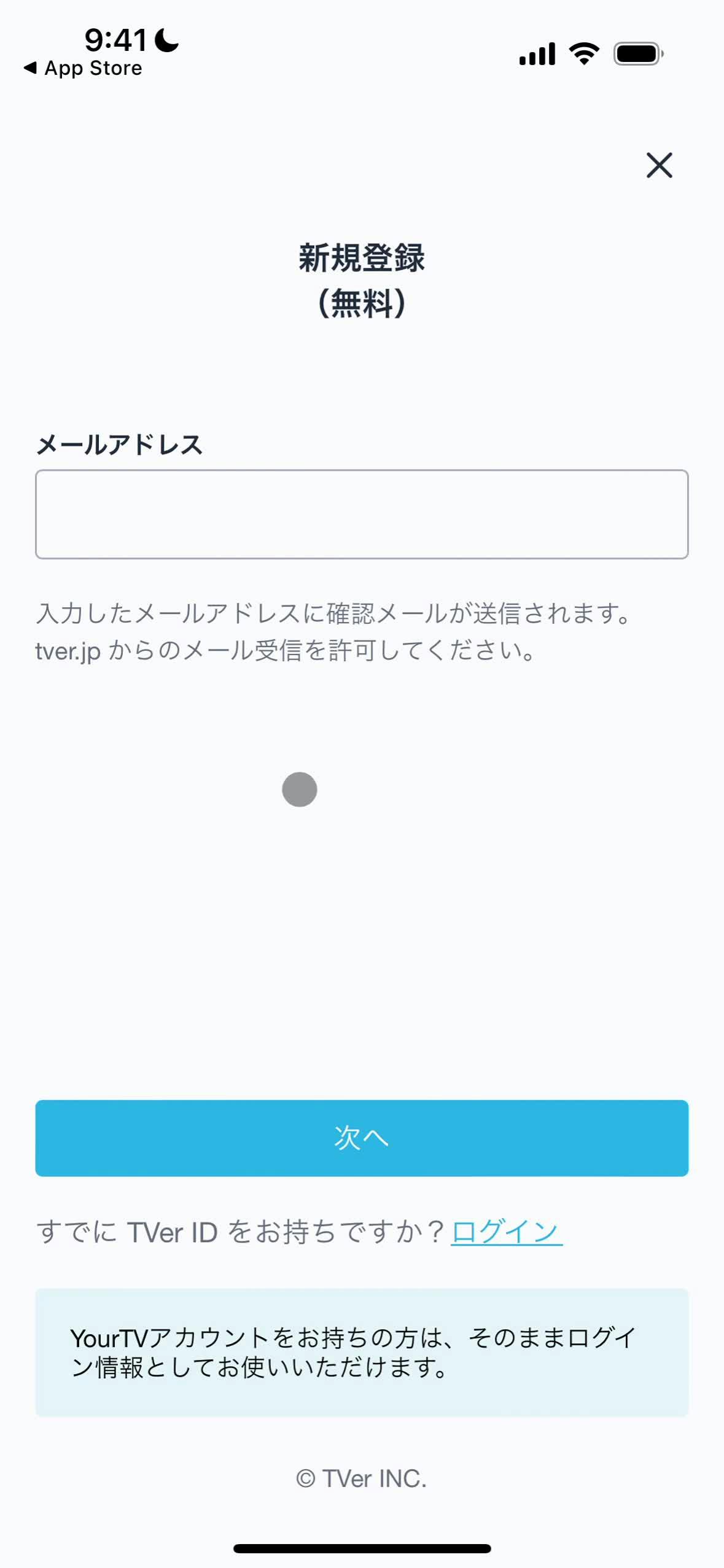Return to App Store via back arrow

(x=82, y=68)
